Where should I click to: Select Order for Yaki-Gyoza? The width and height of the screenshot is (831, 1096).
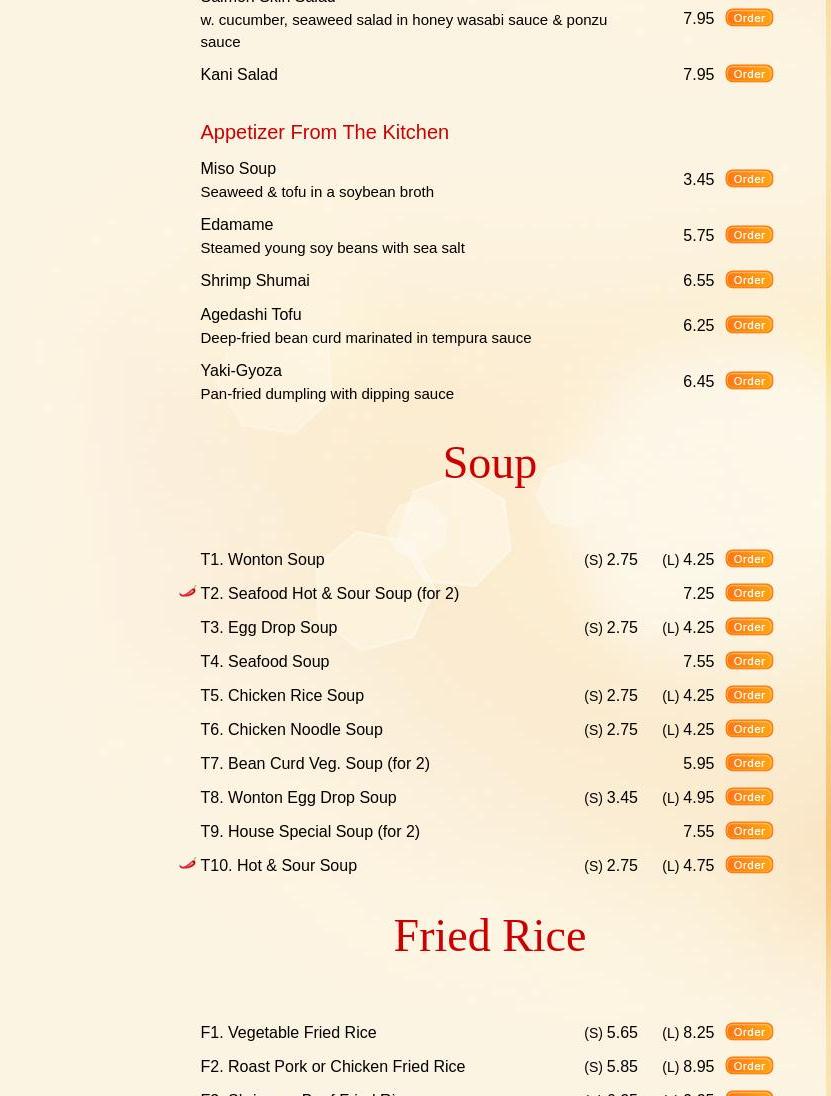(x=748, y=381)
